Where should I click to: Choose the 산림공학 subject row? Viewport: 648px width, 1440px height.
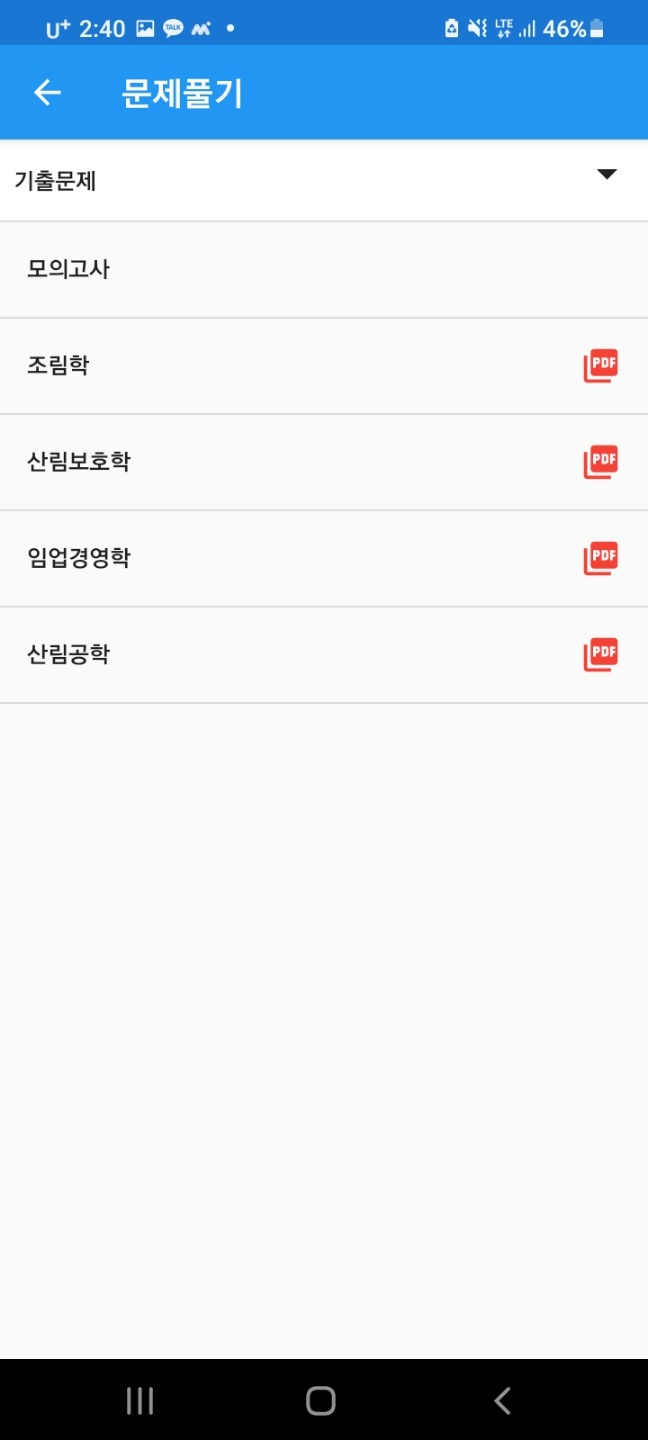coord(324,654)
